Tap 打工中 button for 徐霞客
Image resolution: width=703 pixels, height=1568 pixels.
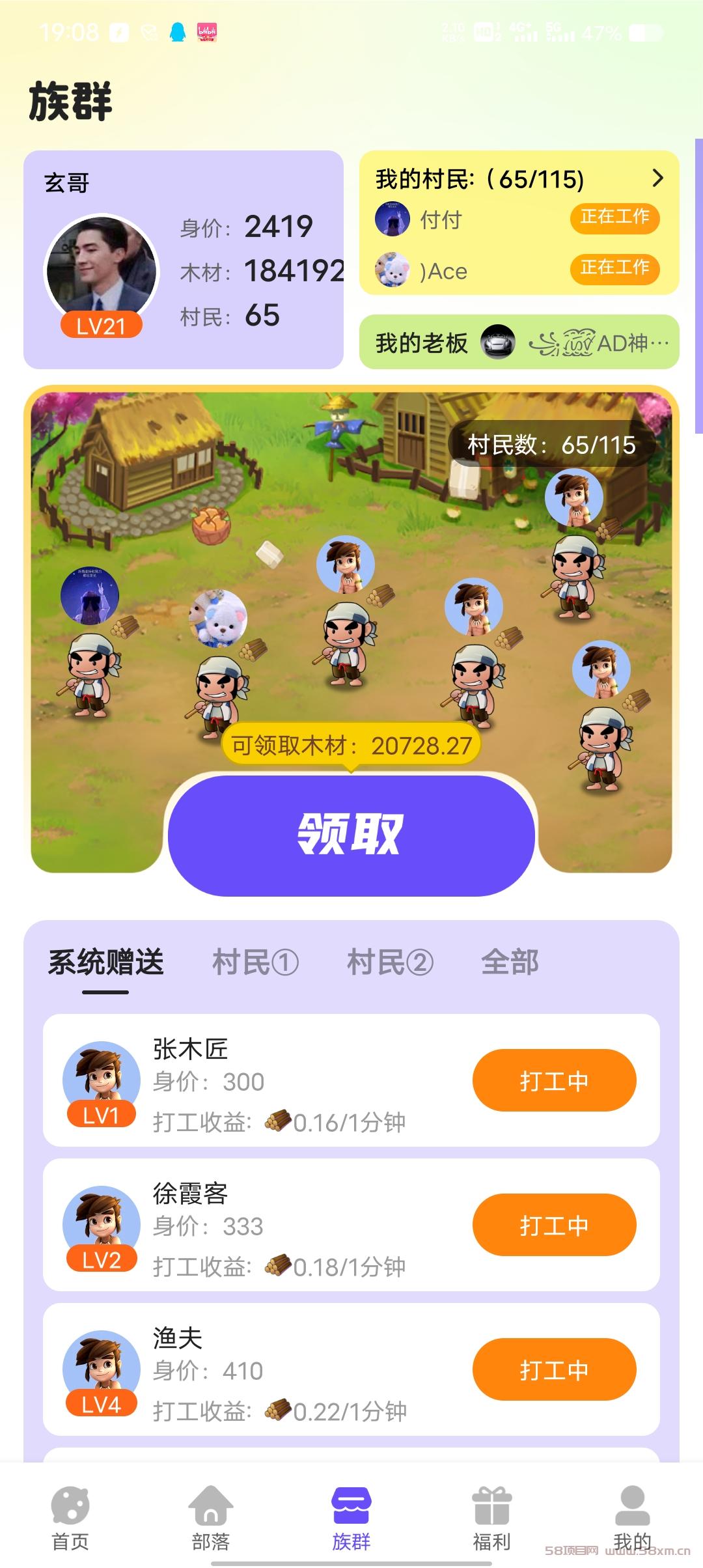tap(554, 1225)
